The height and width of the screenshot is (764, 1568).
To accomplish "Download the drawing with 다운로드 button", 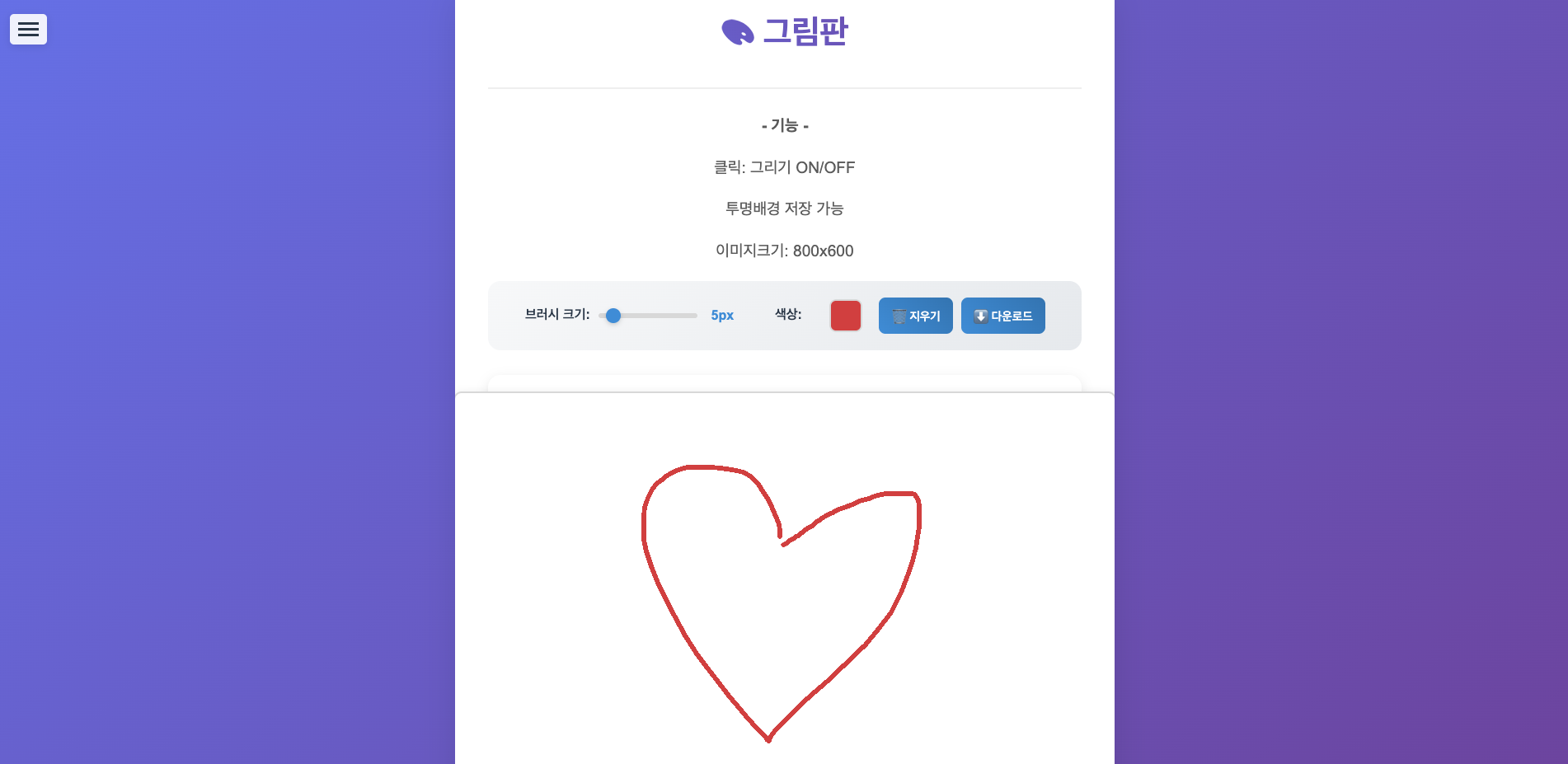I will [1002, 316].
